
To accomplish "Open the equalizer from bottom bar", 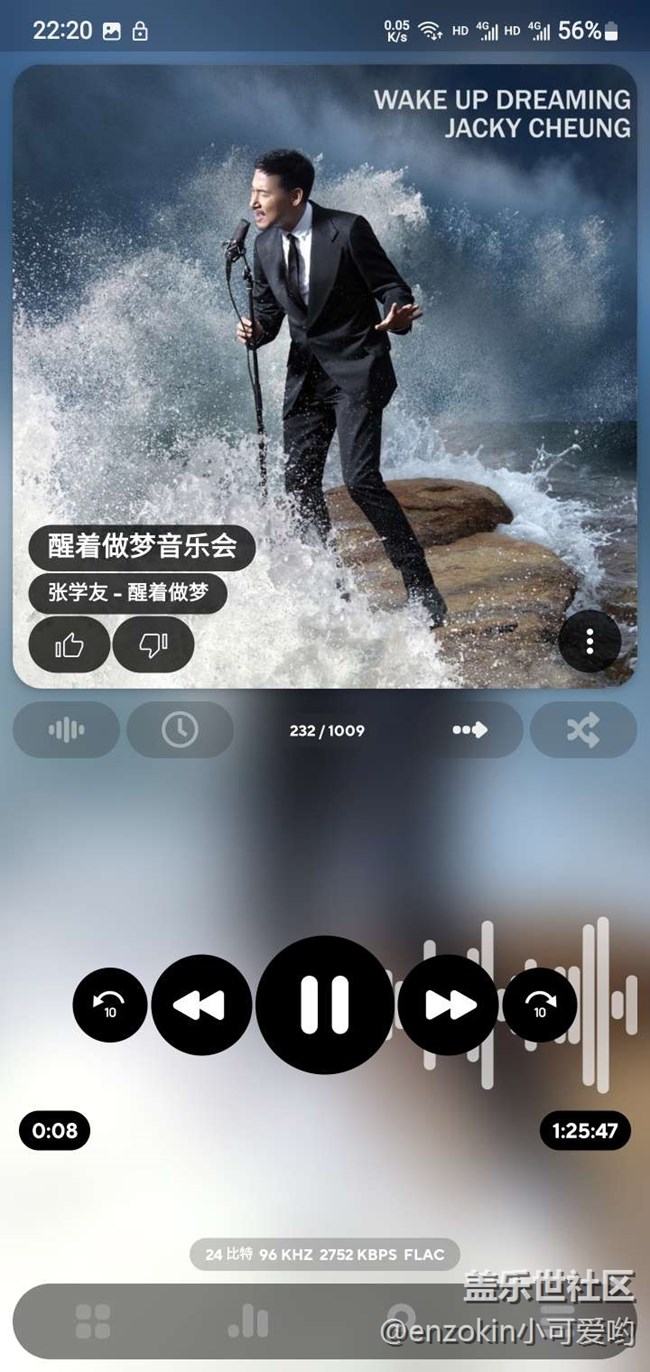I will (248, 1322).
